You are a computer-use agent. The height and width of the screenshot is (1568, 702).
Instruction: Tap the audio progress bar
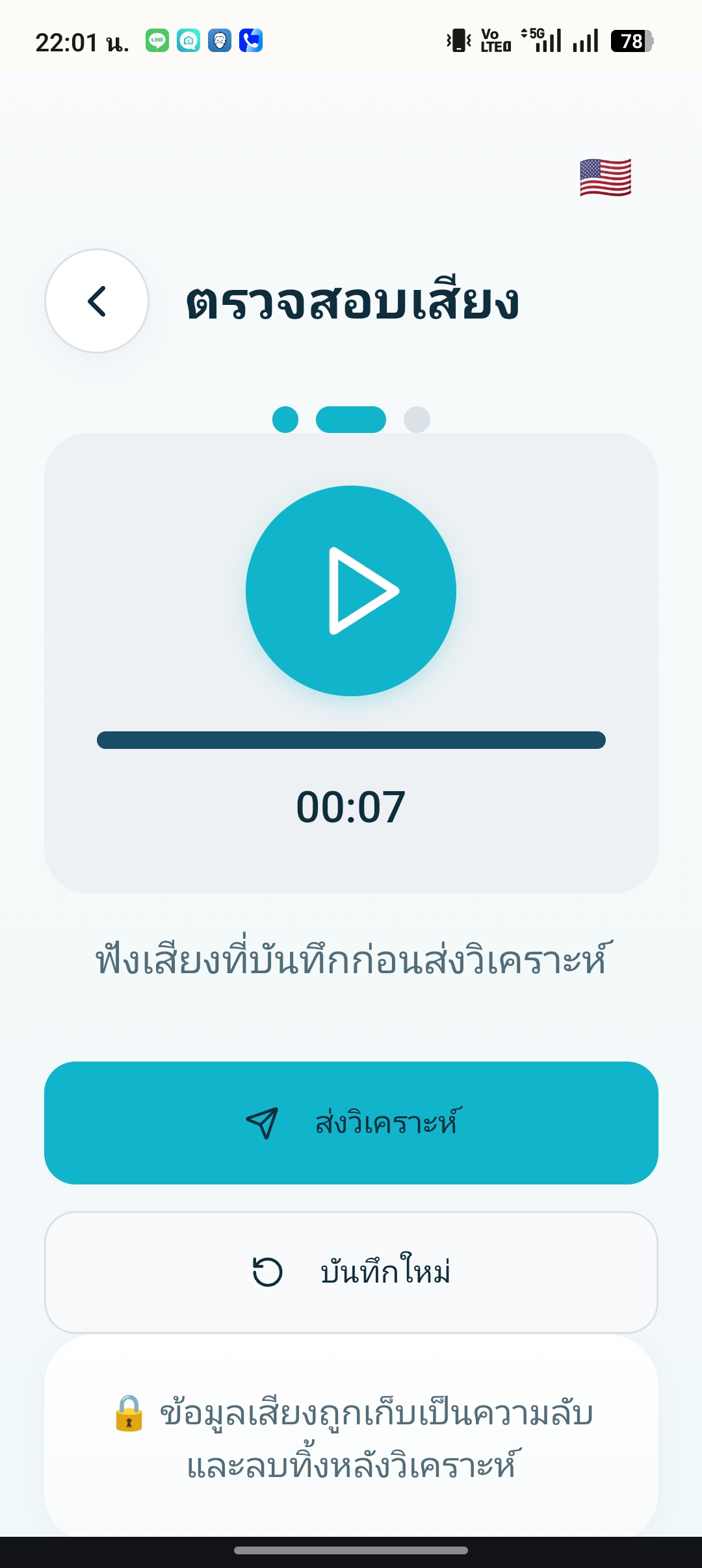351,740
